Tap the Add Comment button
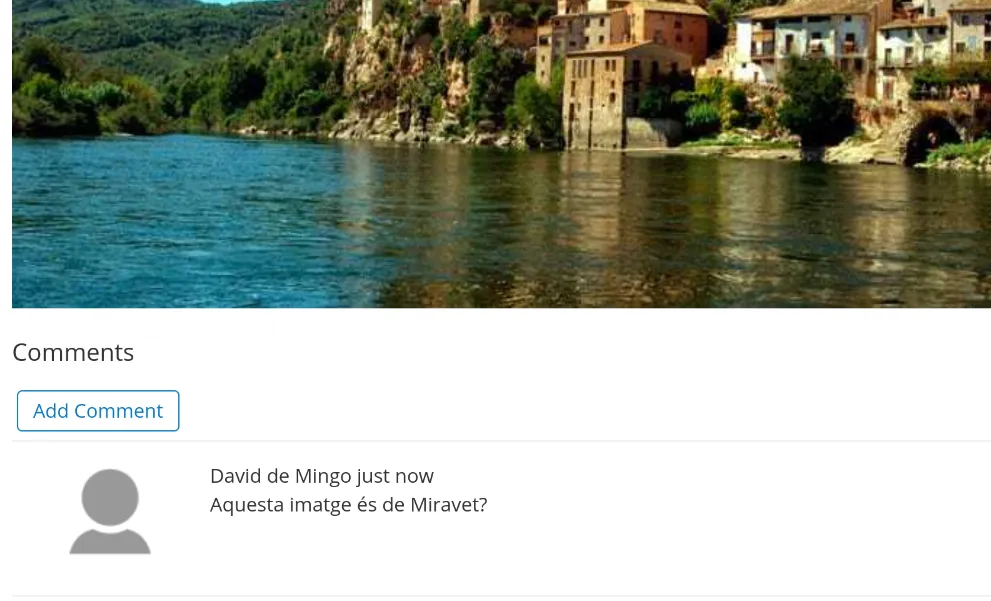This screenshot has width=991, height=601. [98, 411]
